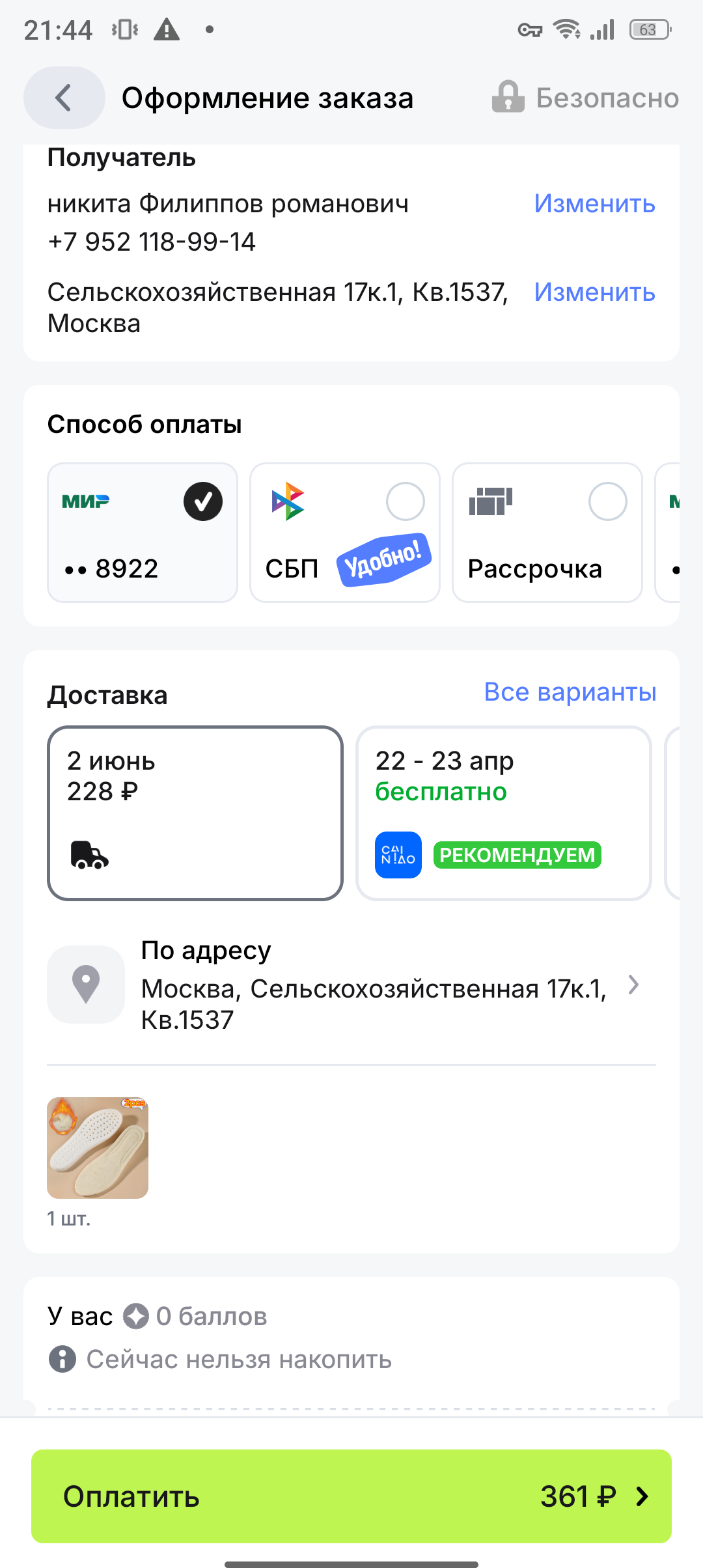703x1568 pixels.
Task: Open the insoles product thumbnail
Action: (98, 1147)
